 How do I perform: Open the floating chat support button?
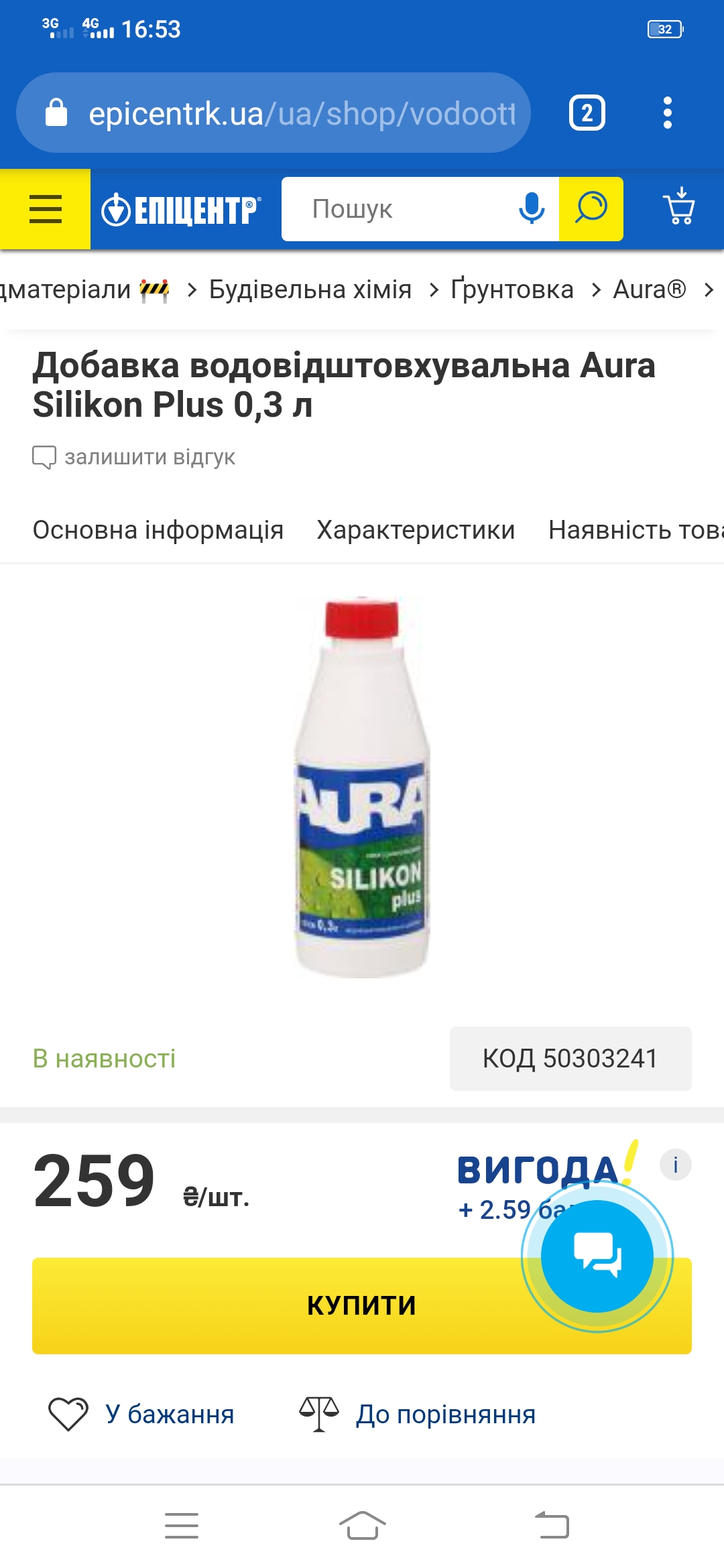coord(597,1256)
